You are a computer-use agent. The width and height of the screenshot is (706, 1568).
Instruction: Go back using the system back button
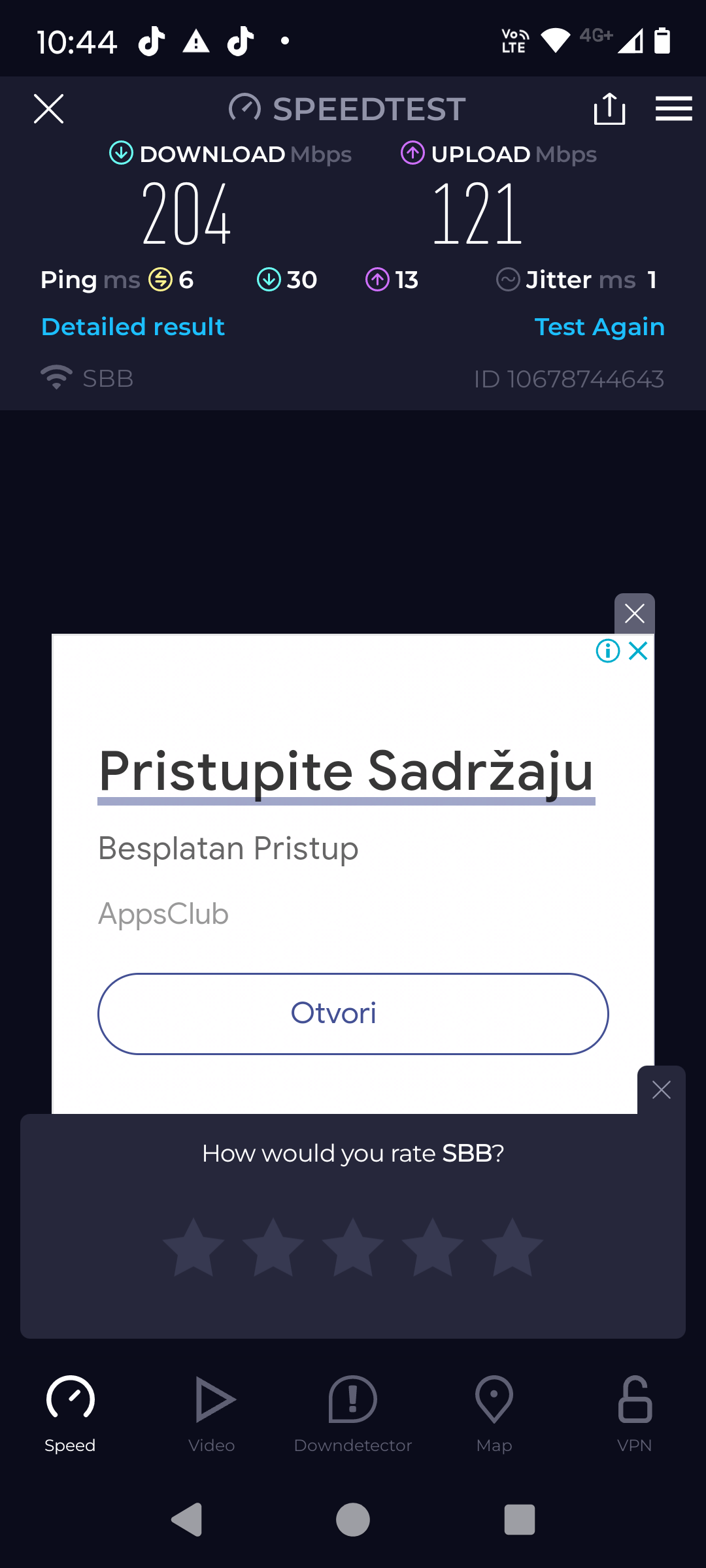187,1520
